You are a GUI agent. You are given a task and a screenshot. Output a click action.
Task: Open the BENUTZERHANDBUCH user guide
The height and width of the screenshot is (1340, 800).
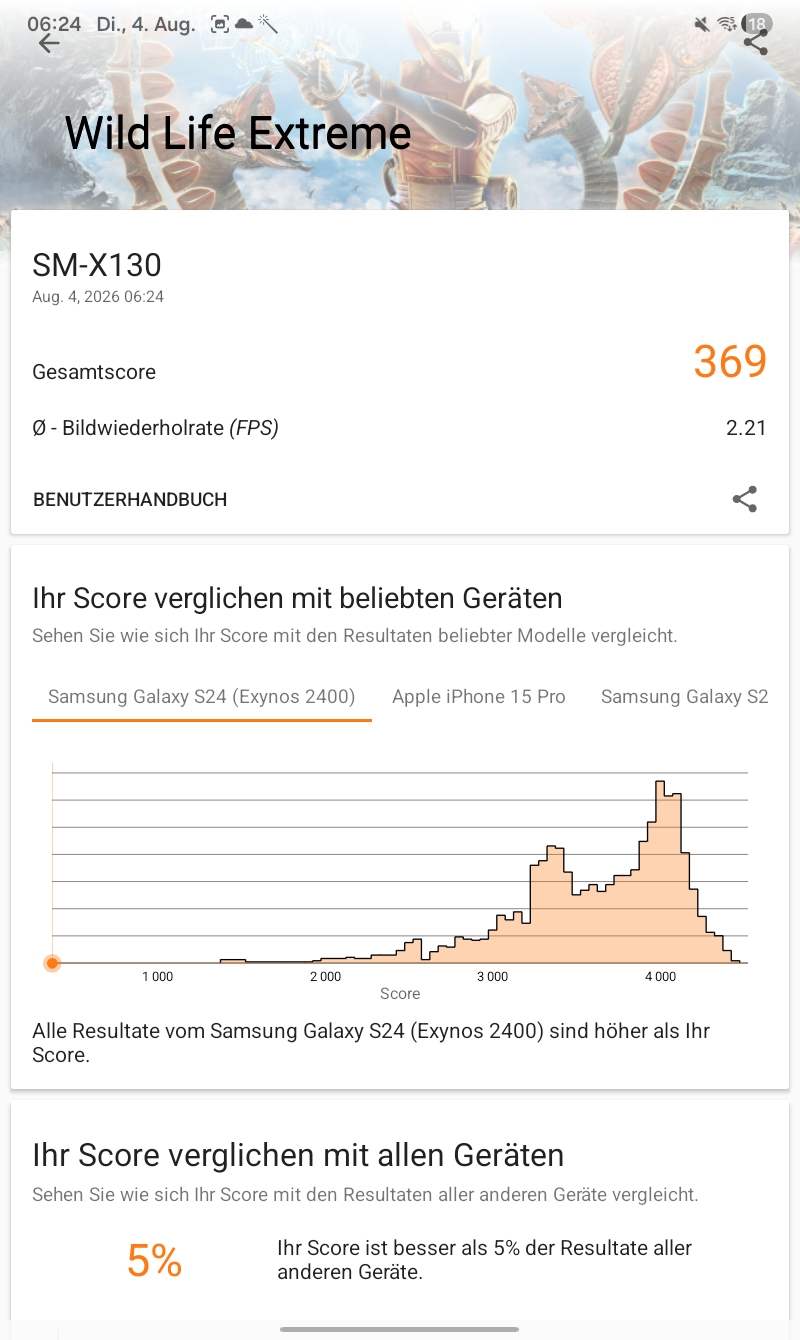coord(130,500)
